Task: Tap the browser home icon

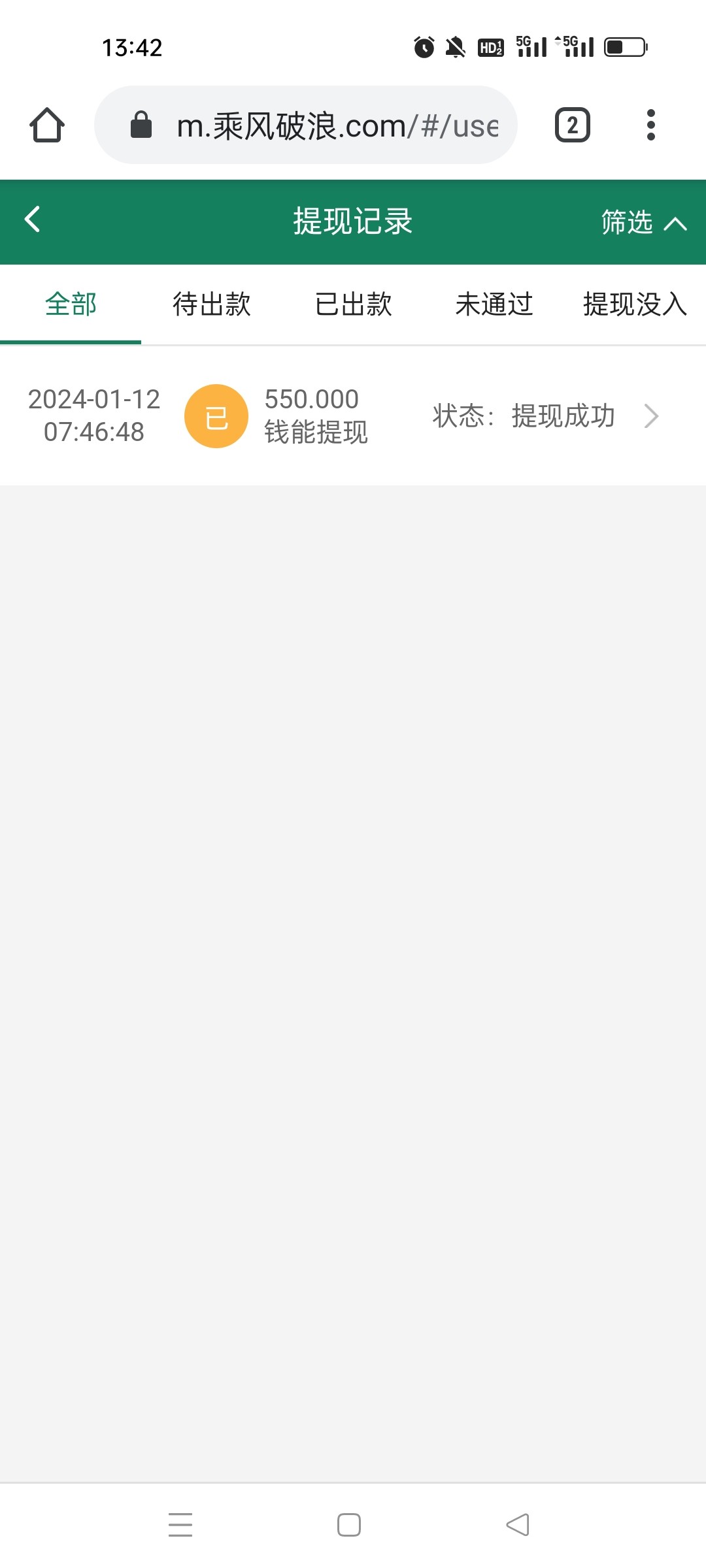Action: 47,125
